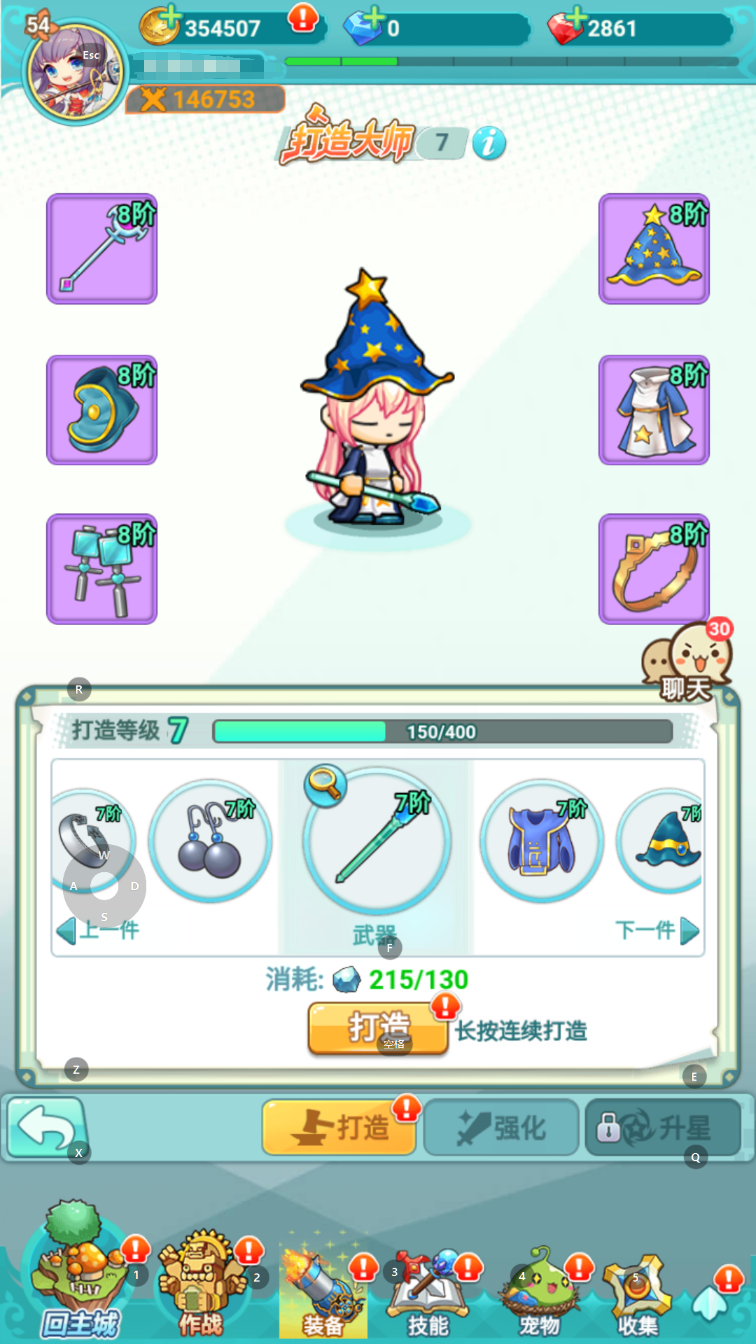Open the locked 升星 tab
The width and height of the screenshot is (756, 1344).
663,1128
